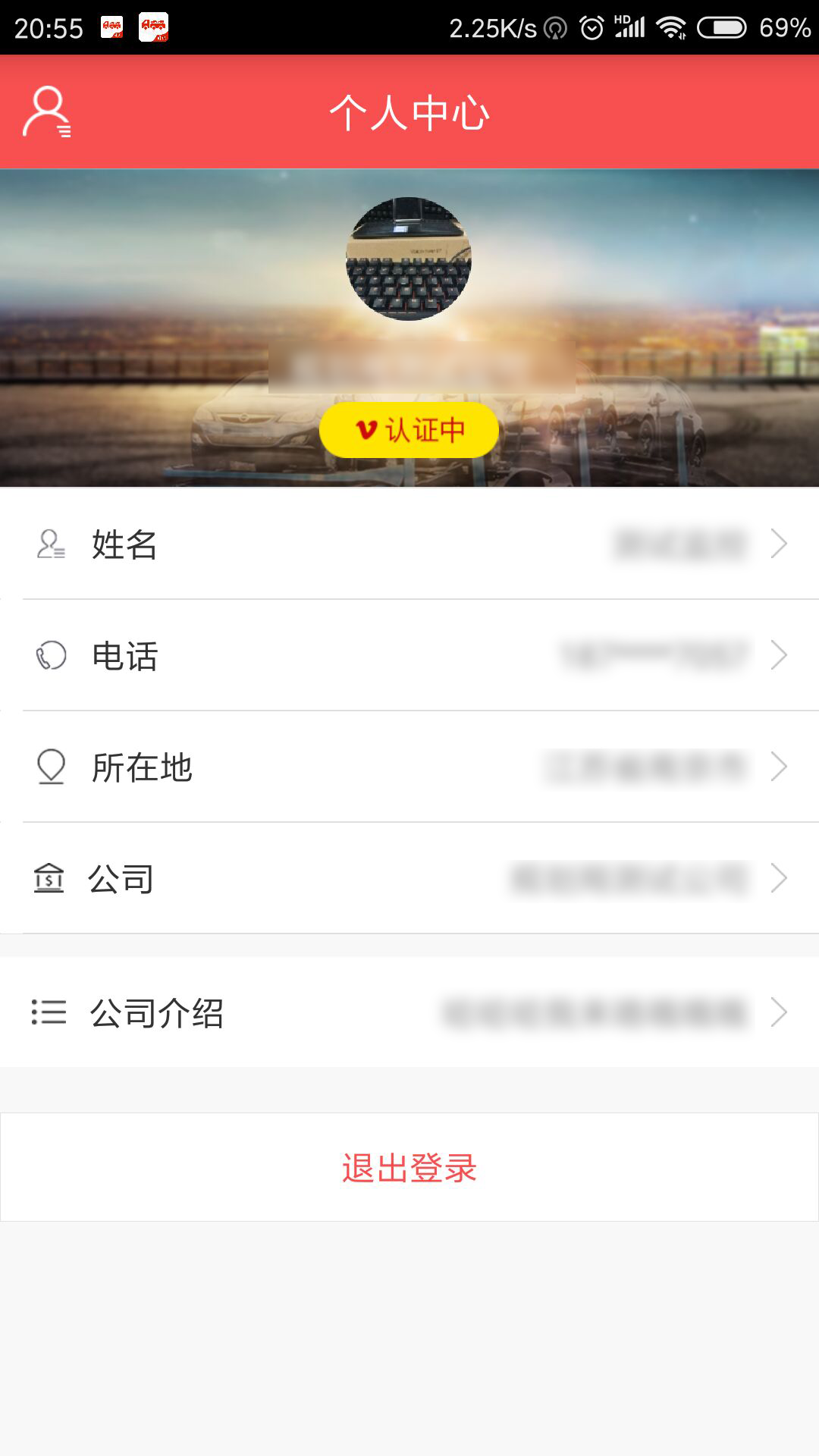Image resolution: width=819 pixels, height=1456 pixels.
Task: Click the list icon beside 公司介绍
Action: tap(50, 1012)
